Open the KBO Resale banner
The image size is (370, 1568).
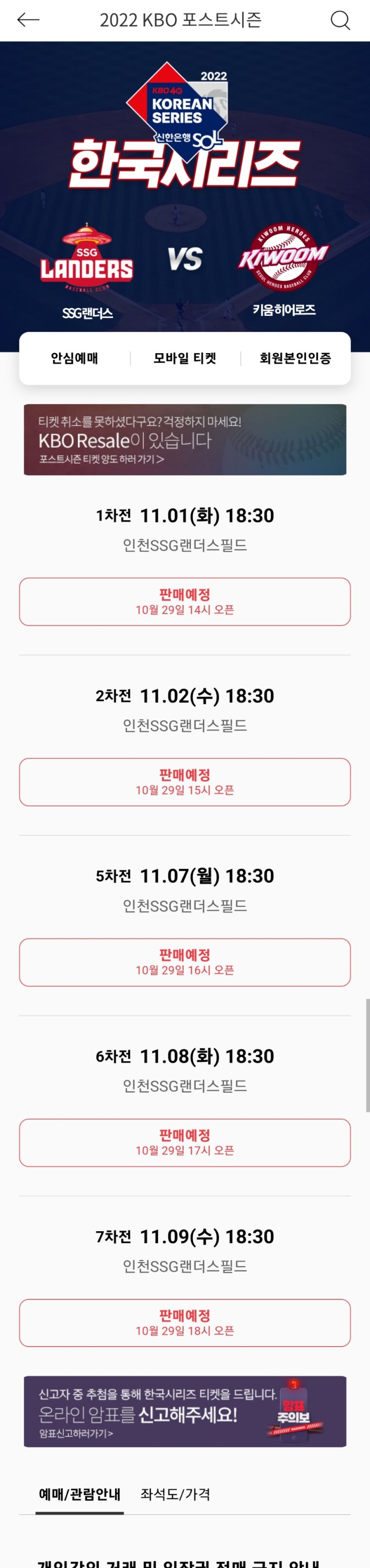185,439
